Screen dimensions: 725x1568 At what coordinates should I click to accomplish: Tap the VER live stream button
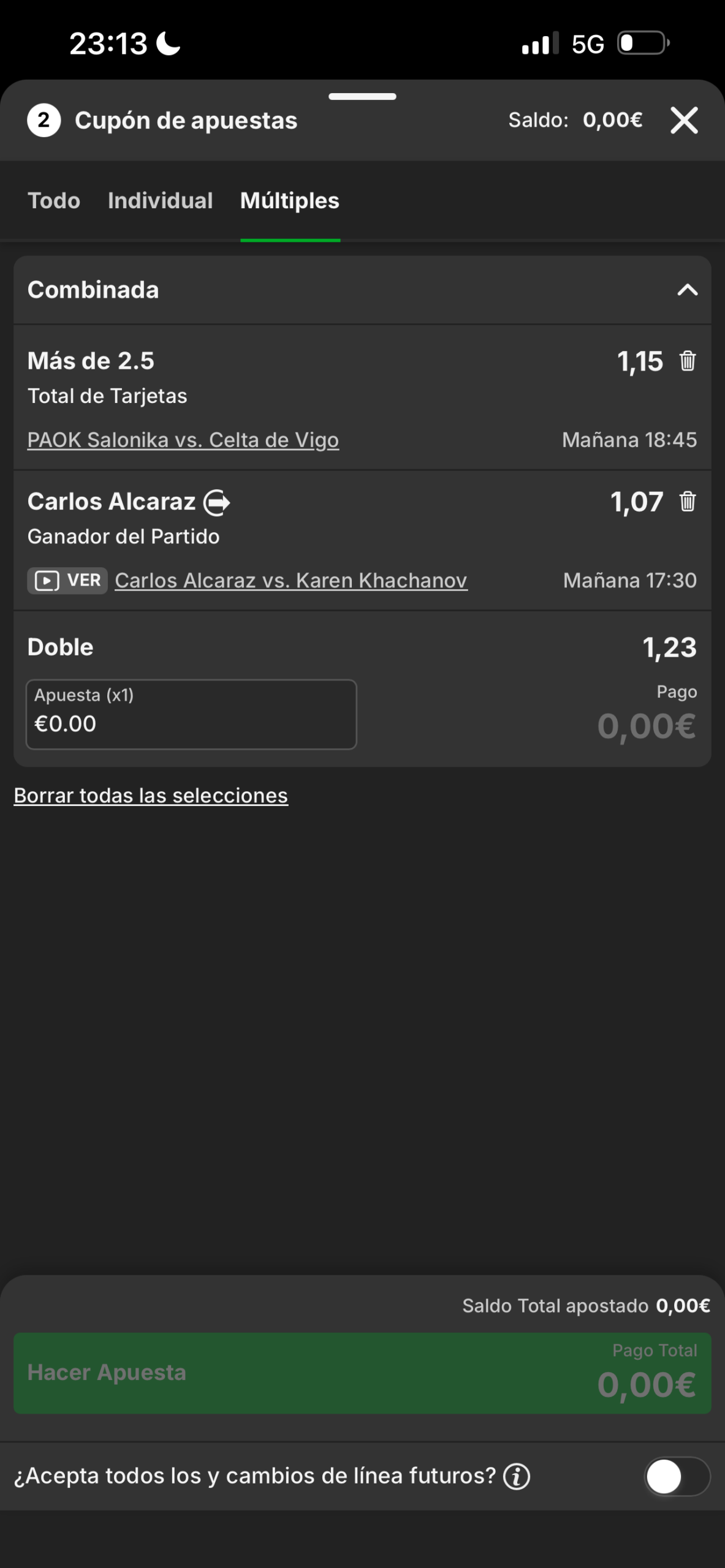(x=67, y=580)
